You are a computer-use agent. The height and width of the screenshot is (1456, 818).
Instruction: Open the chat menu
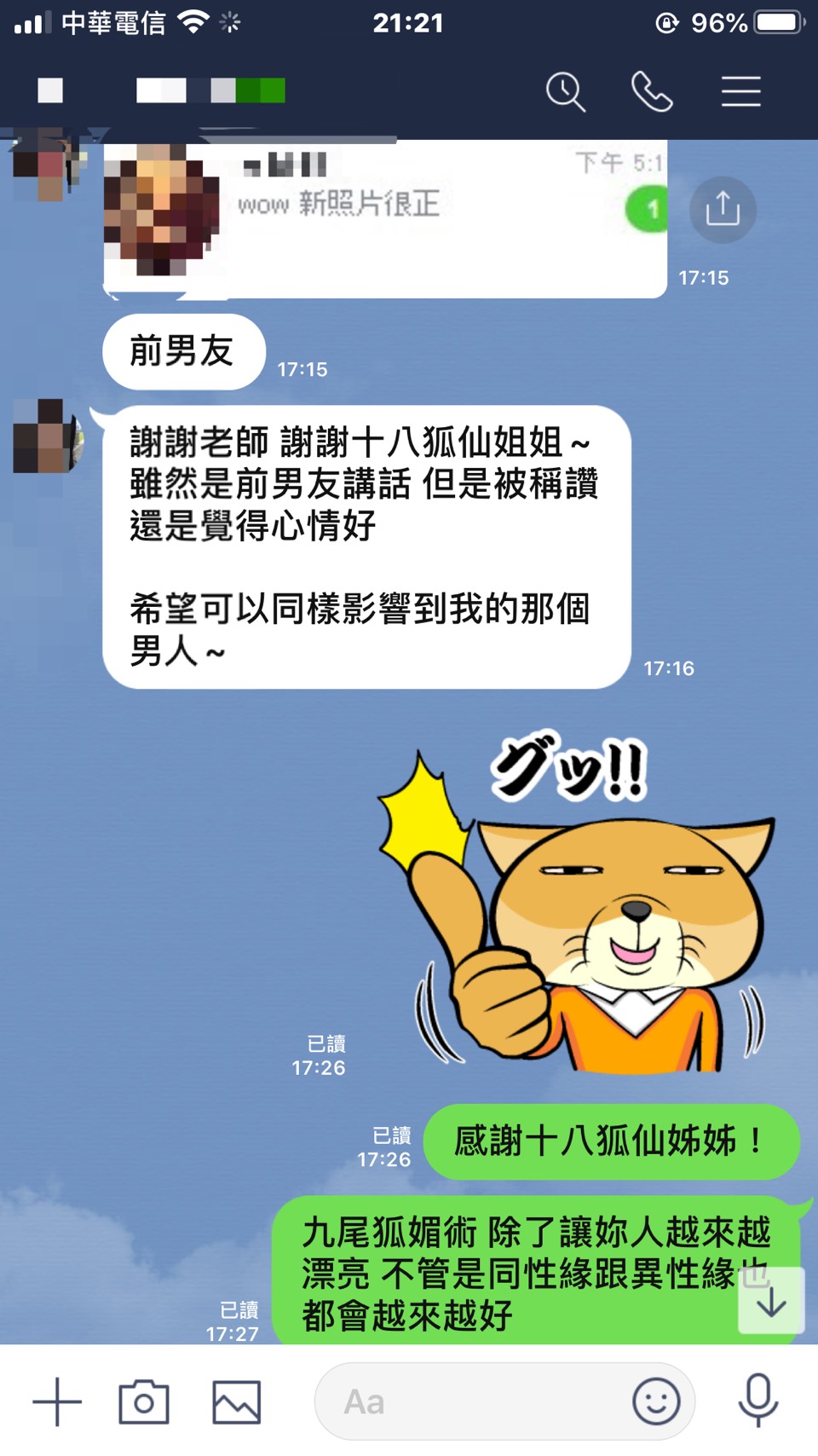(740, 91)
